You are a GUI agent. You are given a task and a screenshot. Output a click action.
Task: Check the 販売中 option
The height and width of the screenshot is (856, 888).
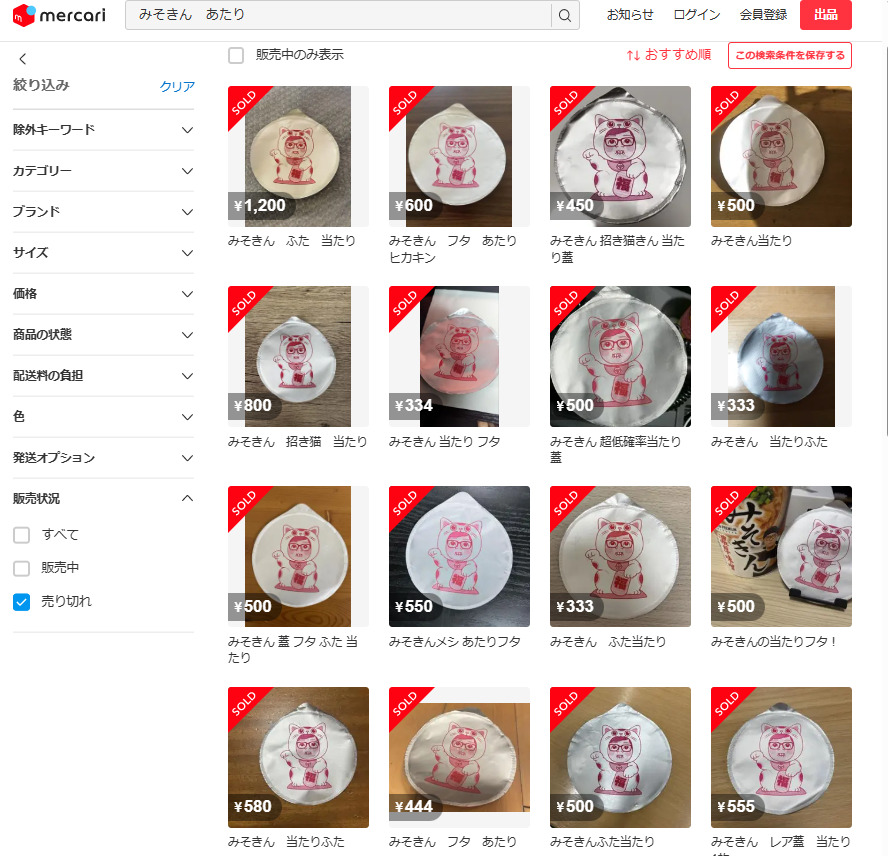coord(22,569)
